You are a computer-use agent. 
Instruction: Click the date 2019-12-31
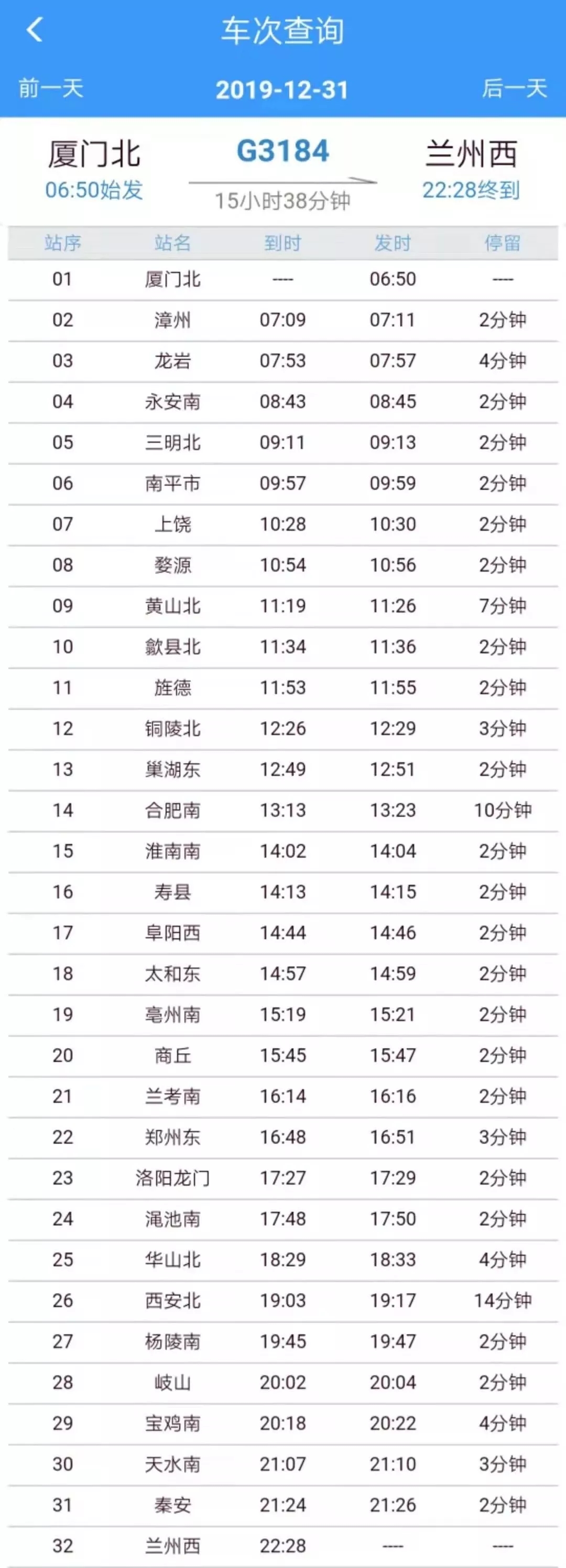coord(283,90)
